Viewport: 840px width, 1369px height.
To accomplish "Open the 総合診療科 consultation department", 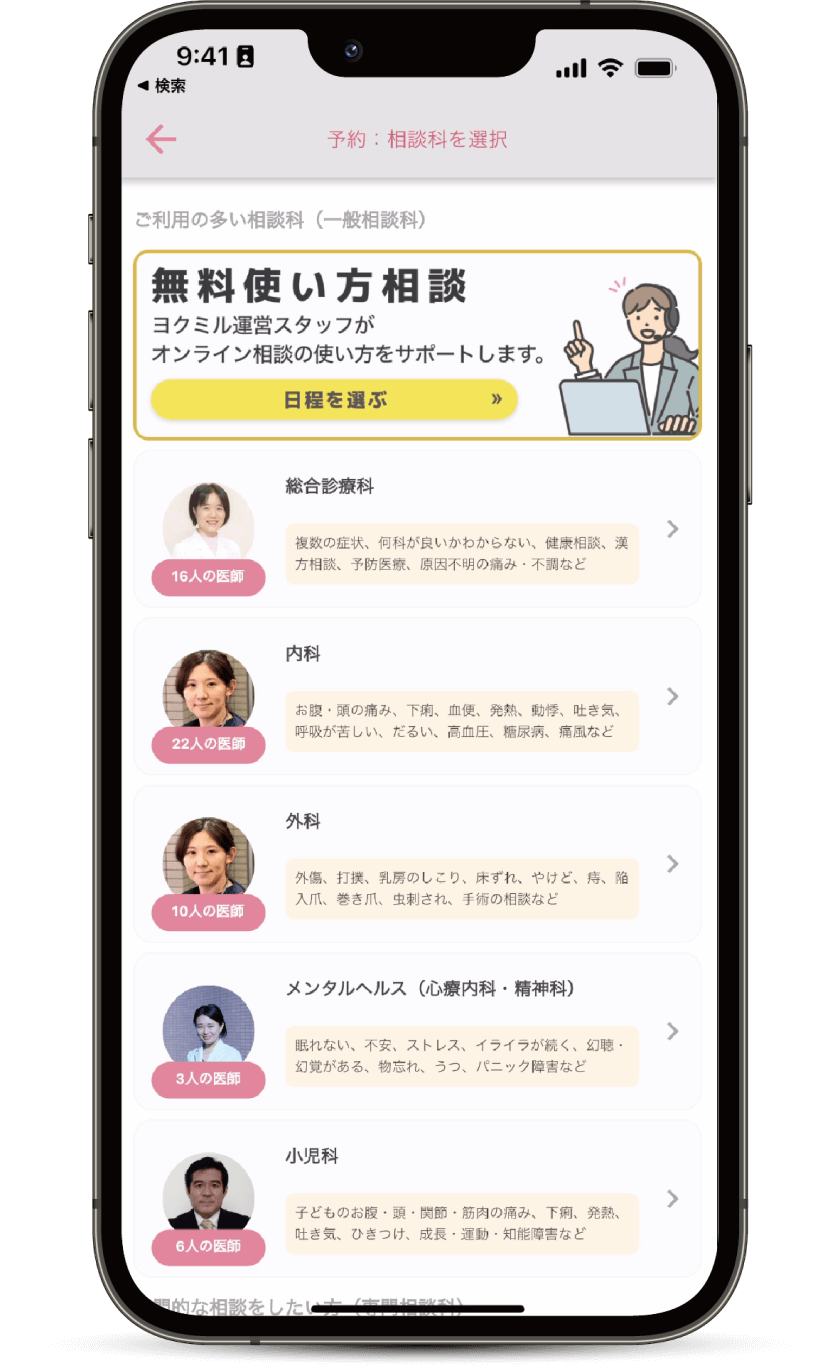I will 417,529.
